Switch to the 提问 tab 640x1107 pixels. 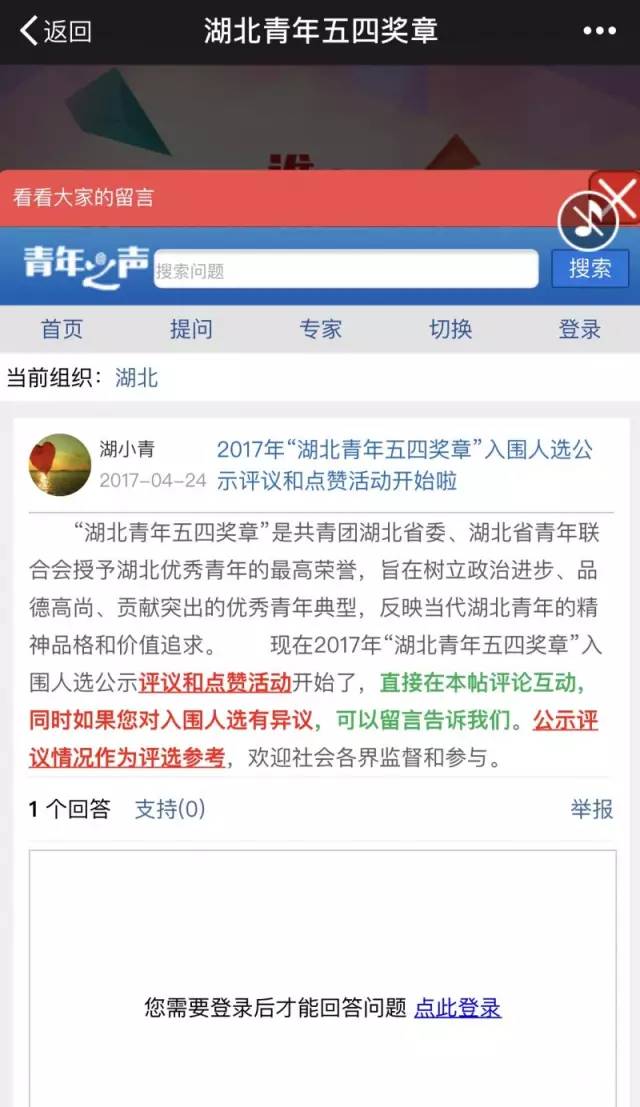pos(191,329)
